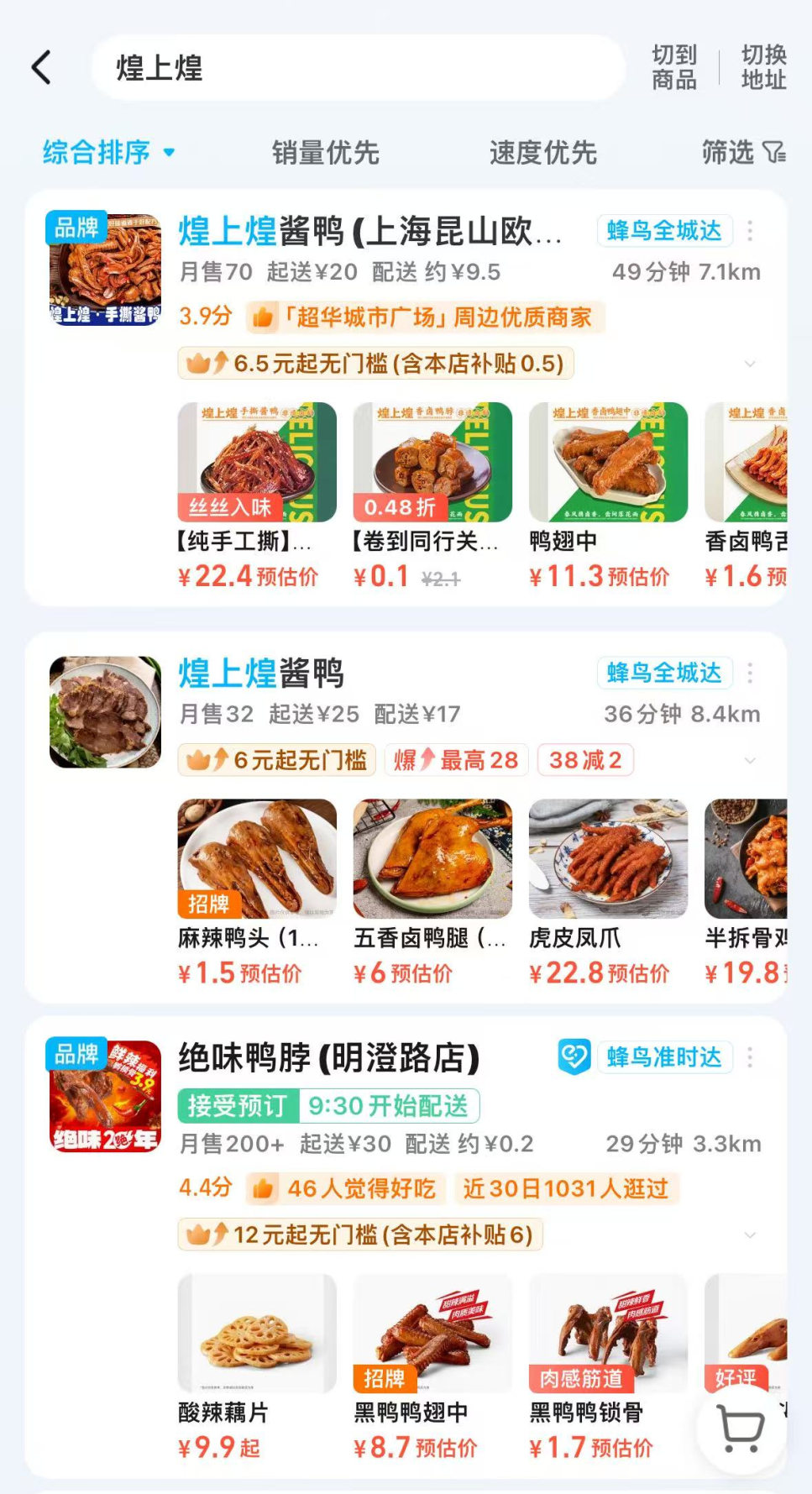This screenshot has width=812, height=1494.
Task: Sort results by 速度优先
Action: coord(542,152)
